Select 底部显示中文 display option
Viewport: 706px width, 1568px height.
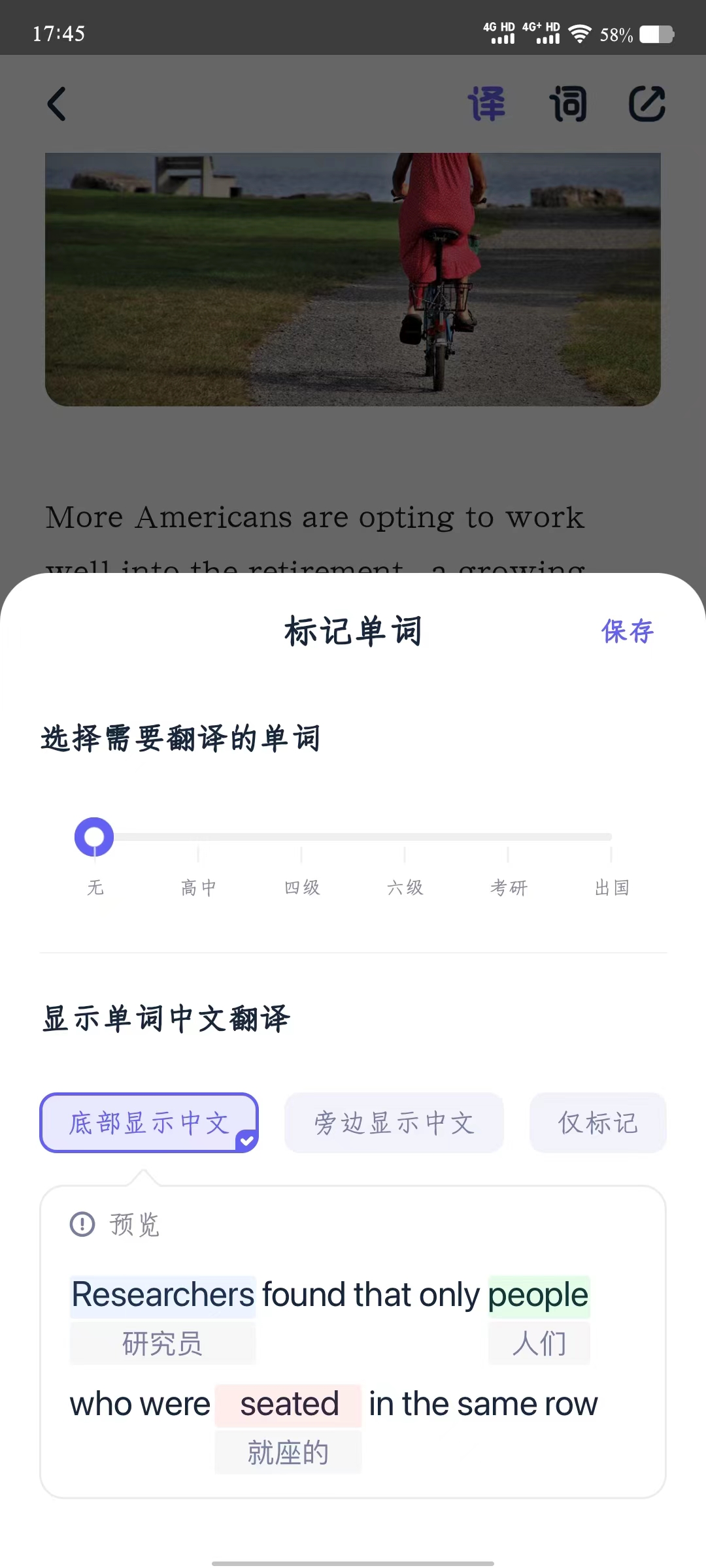(149, 1122)
